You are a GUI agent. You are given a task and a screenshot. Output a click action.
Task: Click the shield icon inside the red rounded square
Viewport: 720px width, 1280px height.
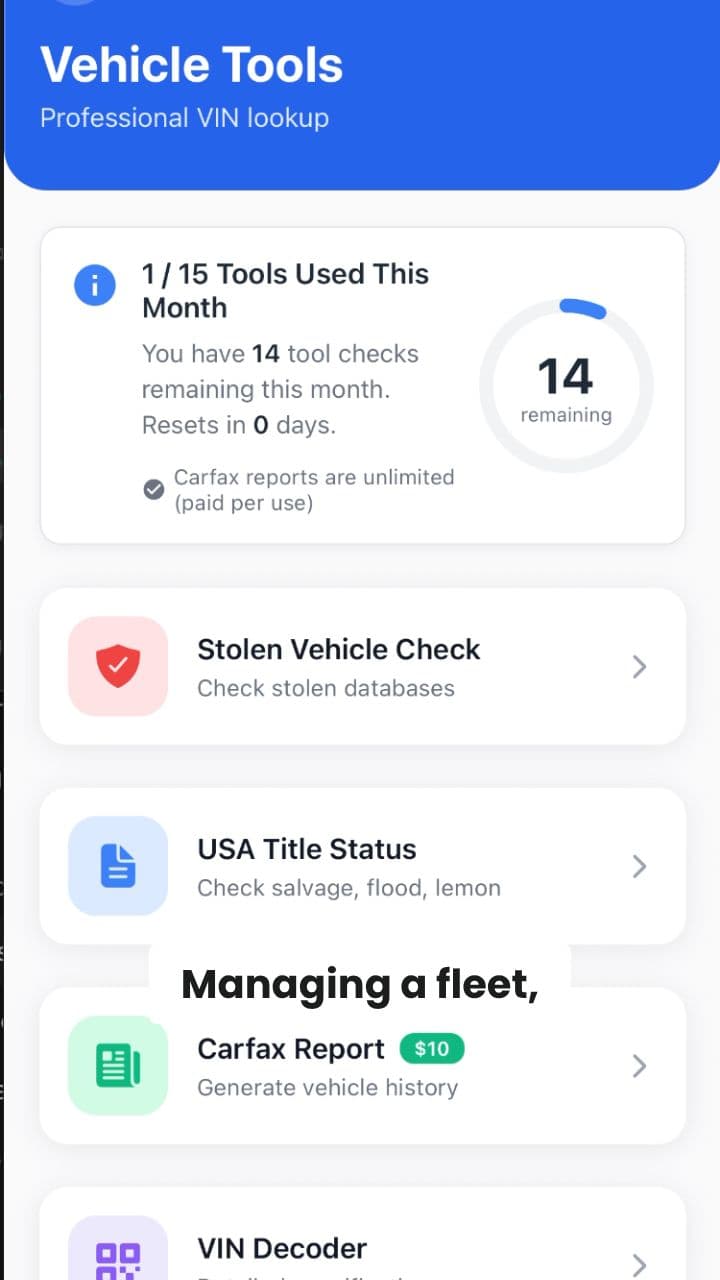pyautogui.click(x=116, y=666)
